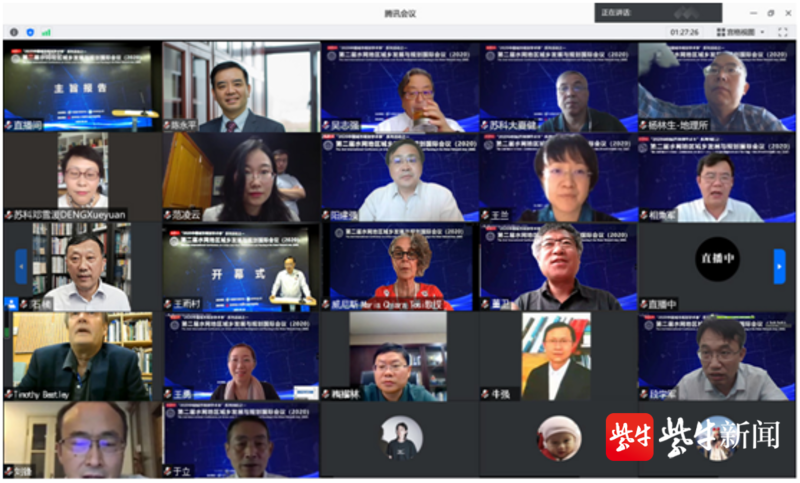Minimize the meeting window
Viewport: 800px width, 483px height.
752,13
